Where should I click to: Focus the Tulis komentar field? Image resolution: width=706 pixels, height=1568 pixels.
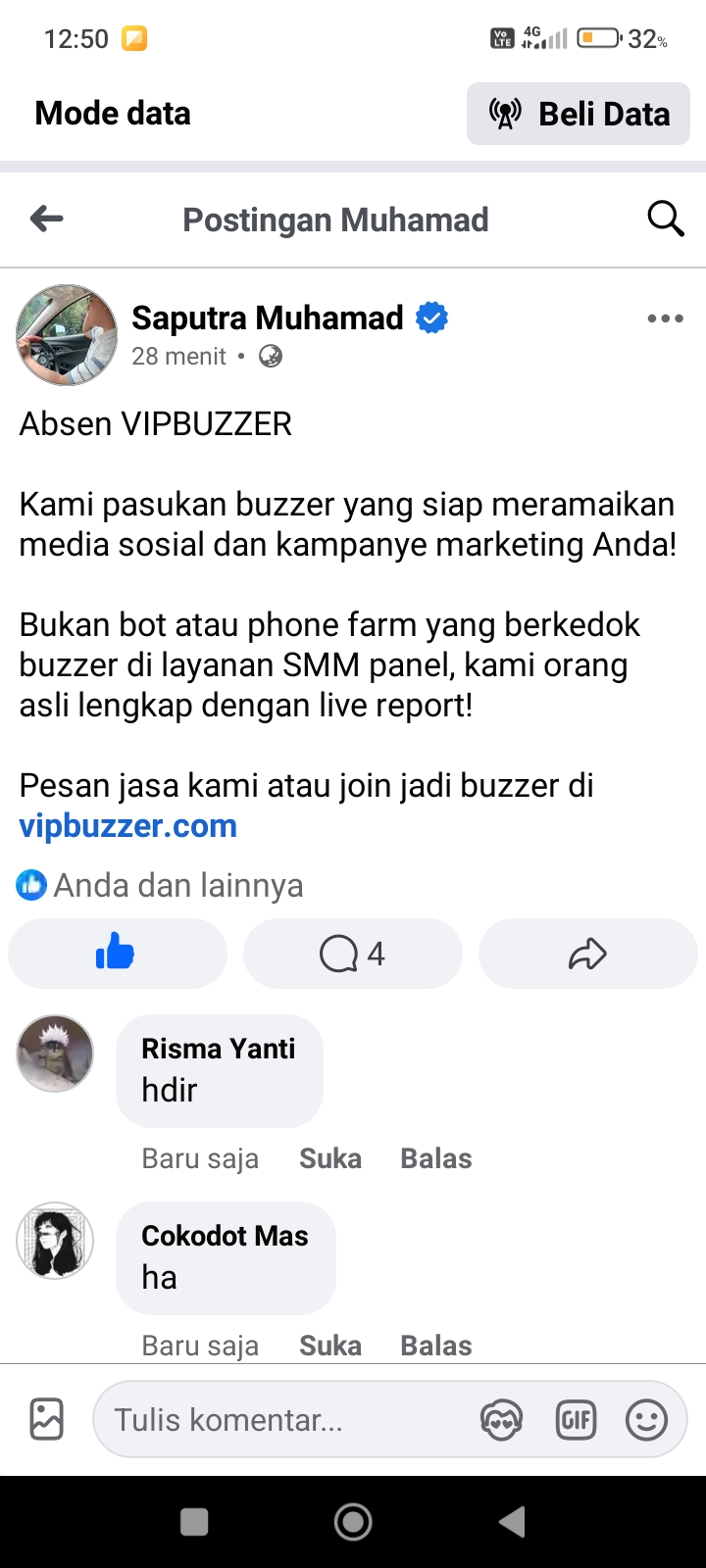click(x=284, y=1419)
